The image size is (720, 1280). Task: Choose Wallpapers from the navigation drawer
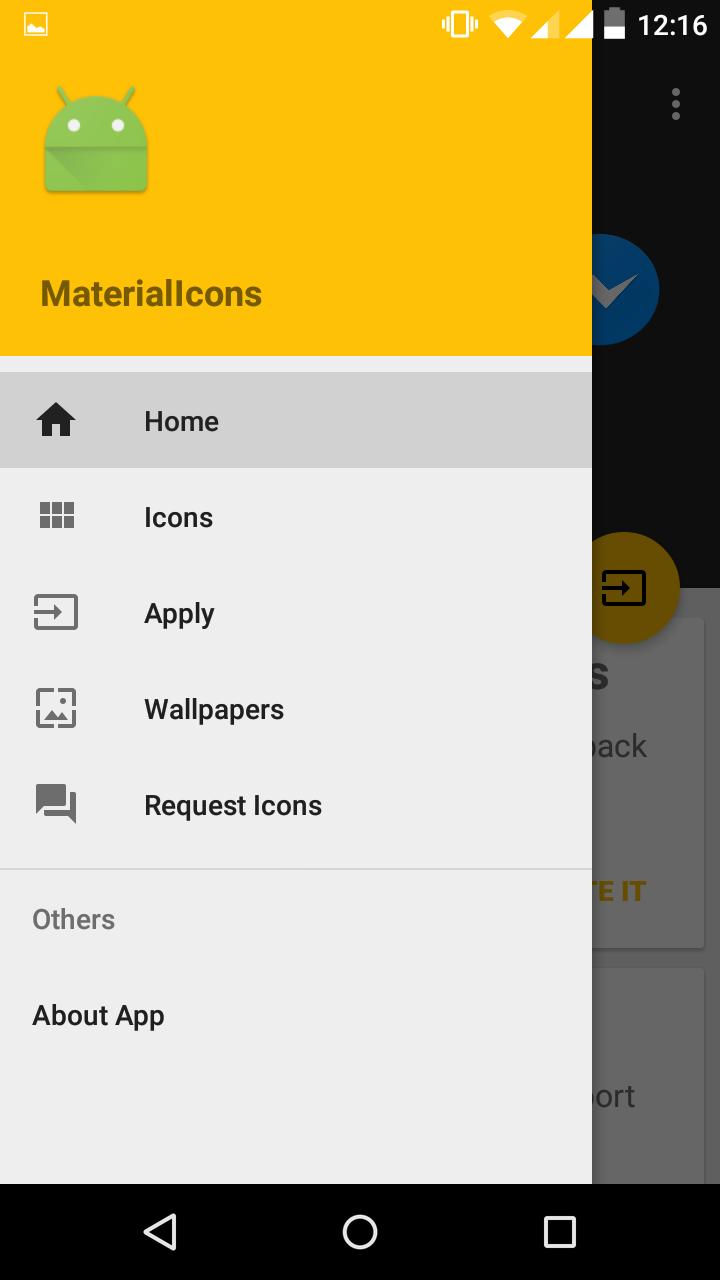213,708
